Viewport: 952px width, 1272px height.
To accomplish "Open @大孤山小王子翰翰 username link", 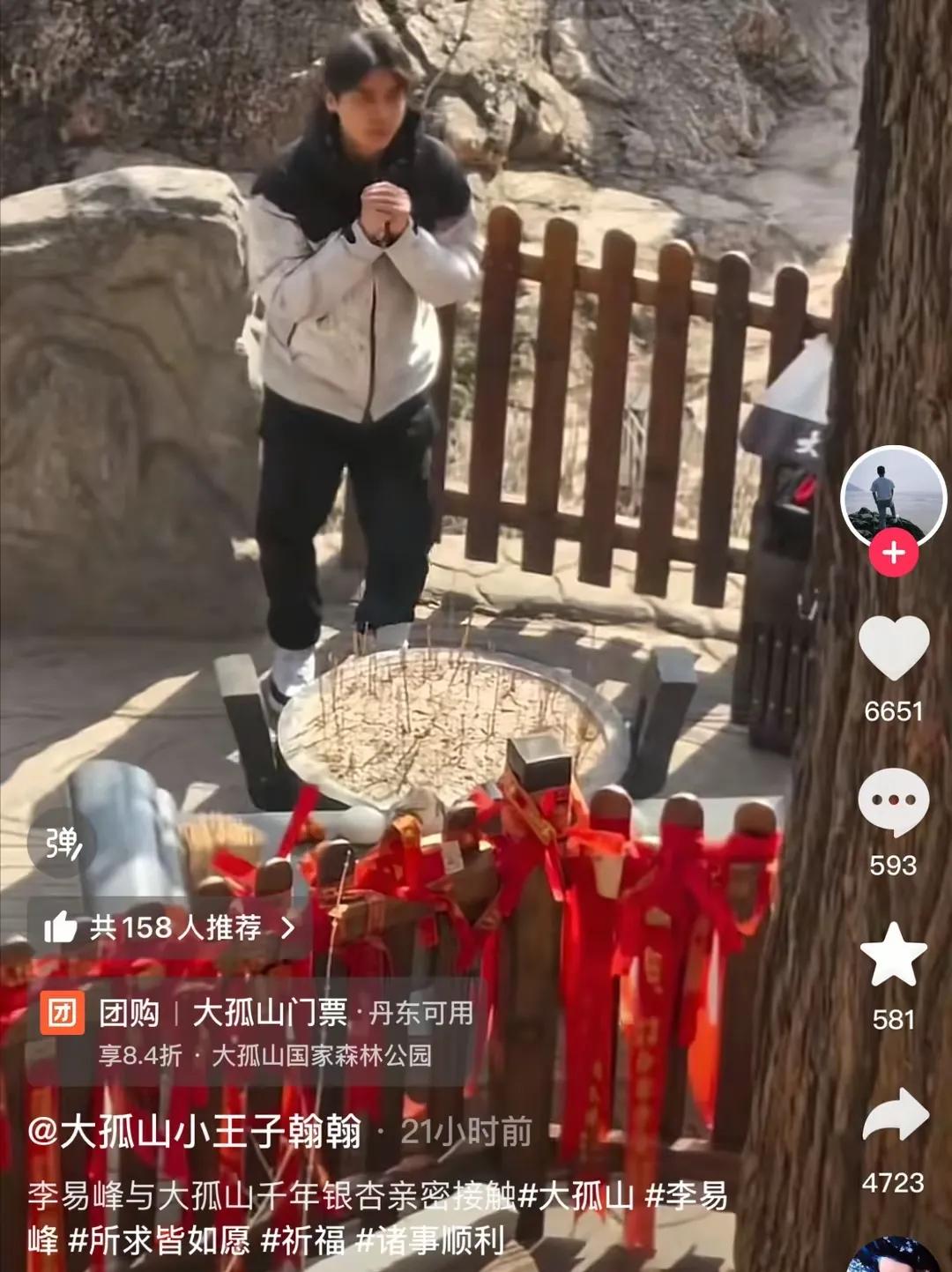I will tap(195, 1132).
